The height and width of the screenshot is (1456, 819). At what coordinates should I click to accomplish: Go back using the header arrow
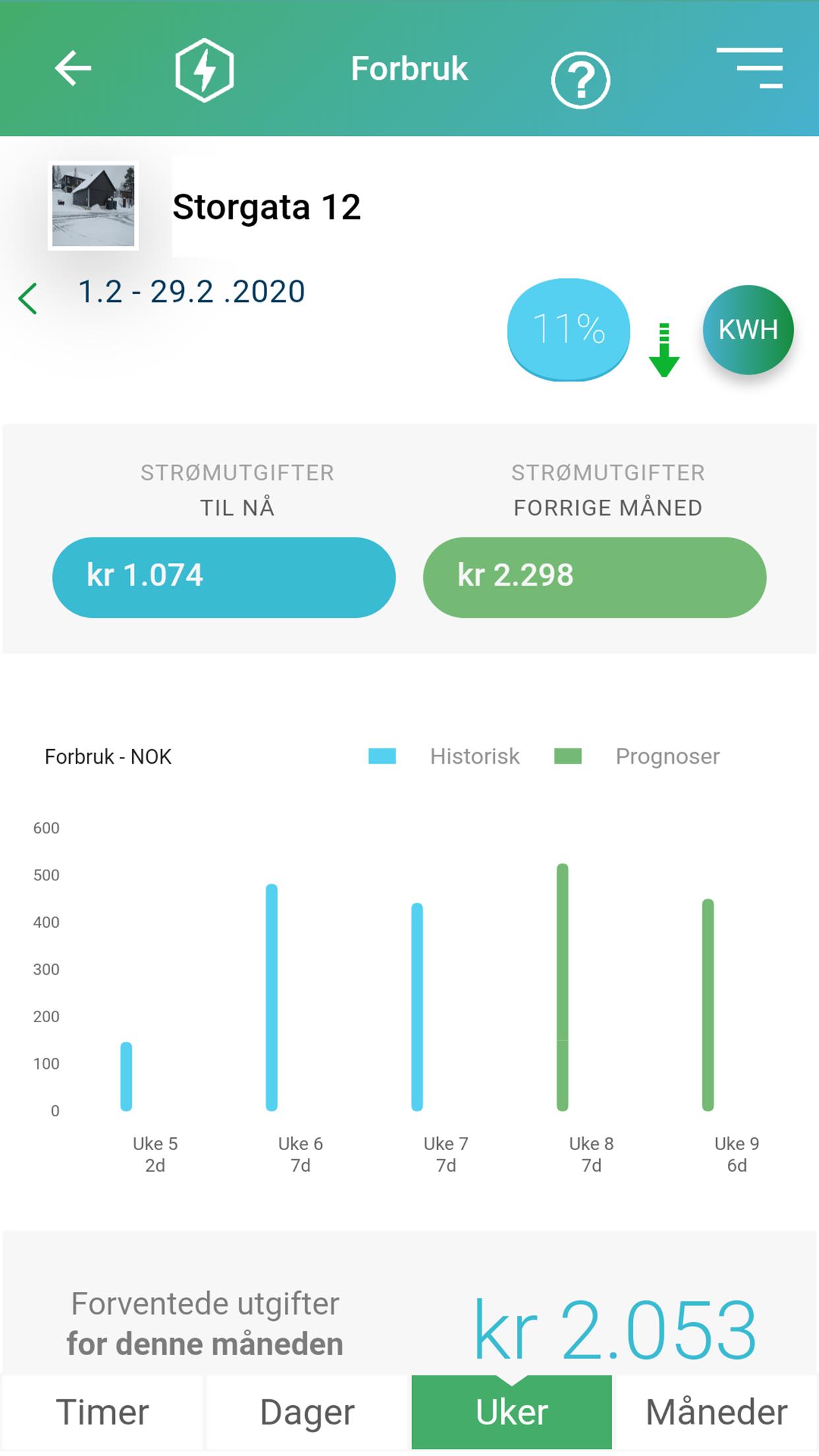point(73,69)
